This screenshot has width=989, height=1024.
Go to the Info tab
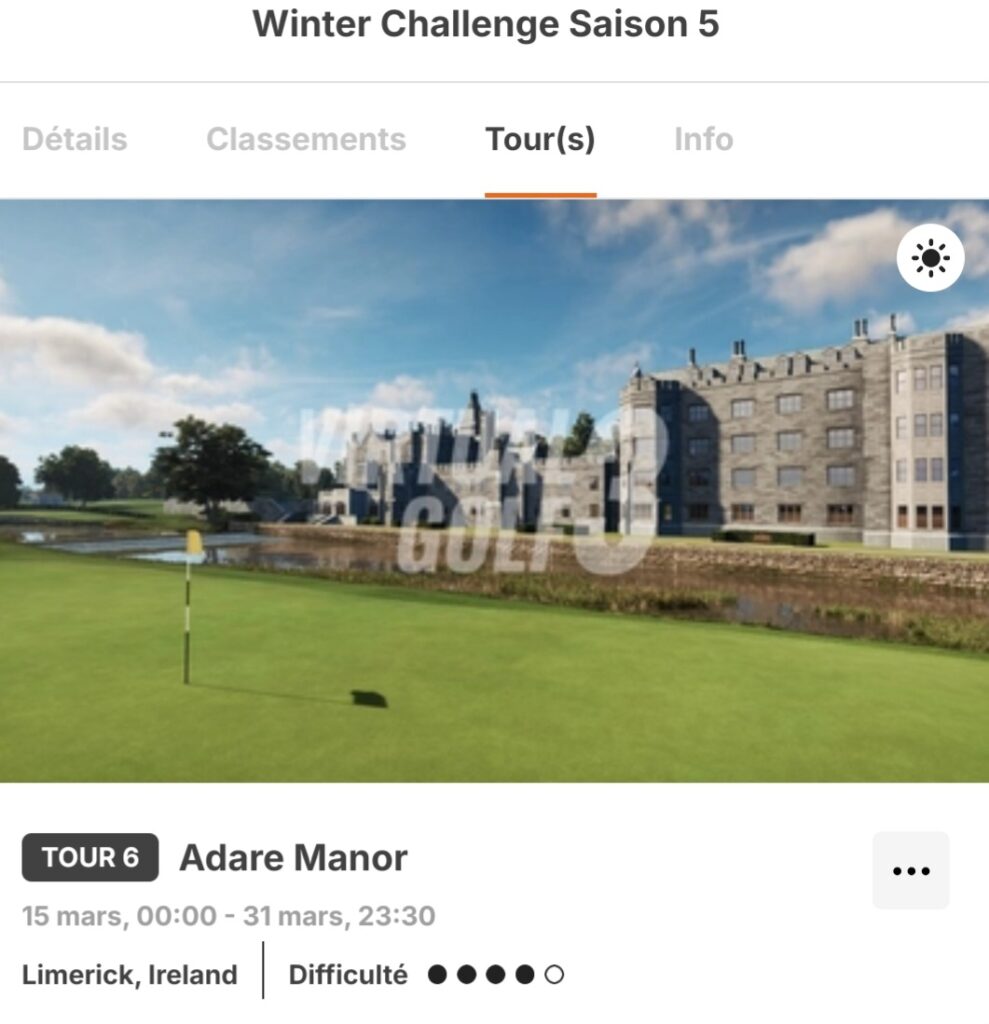pos(703,140)
